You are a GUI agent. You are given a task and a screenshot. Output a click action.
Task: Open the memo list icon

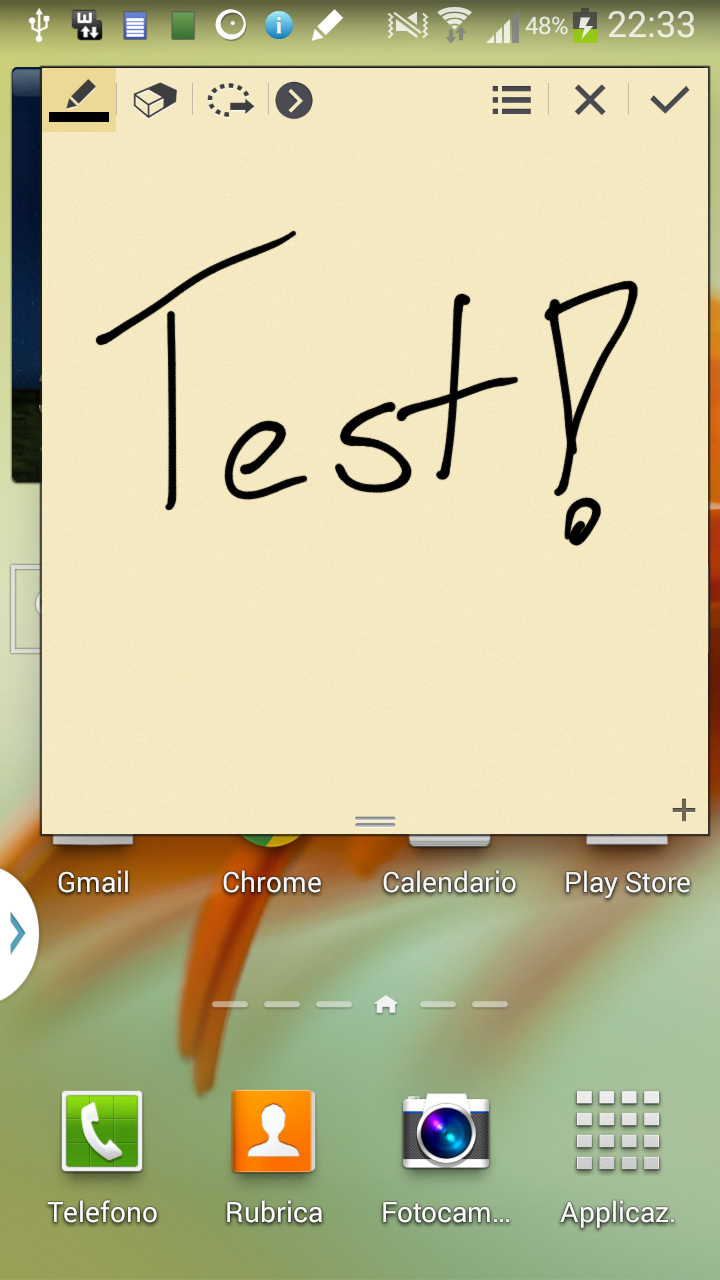coord(511,100)
